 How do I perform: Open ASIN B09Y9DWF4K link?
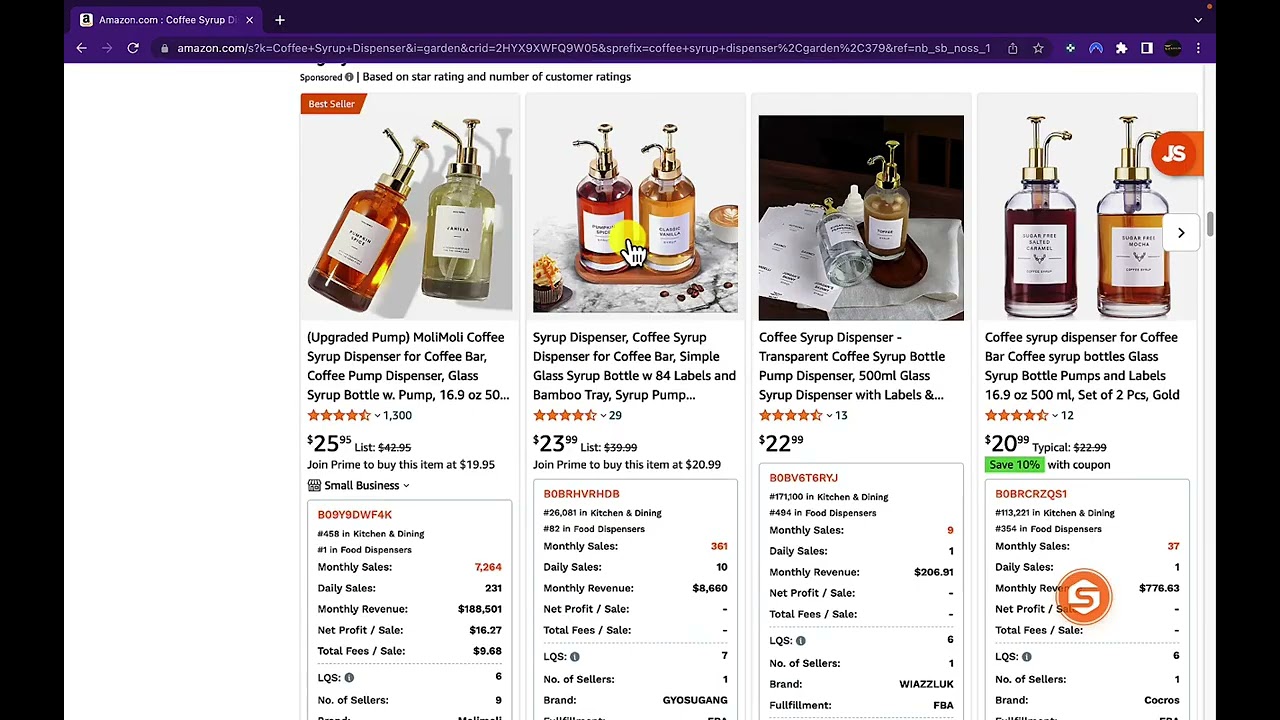(354, 515)
